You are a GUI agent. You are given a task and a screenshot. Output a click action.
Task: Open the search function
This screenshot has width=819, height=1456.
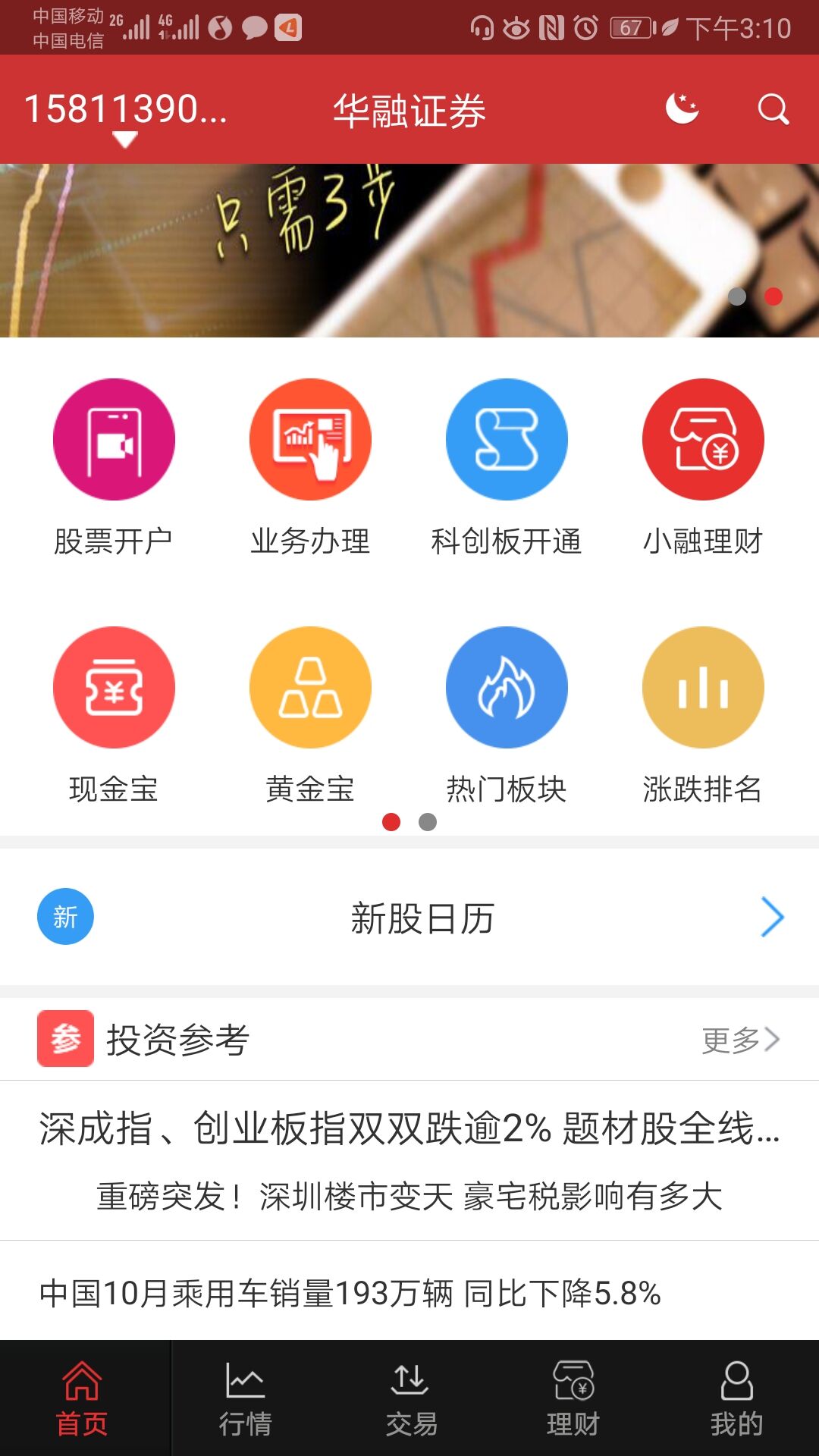[x=772, y=109]
